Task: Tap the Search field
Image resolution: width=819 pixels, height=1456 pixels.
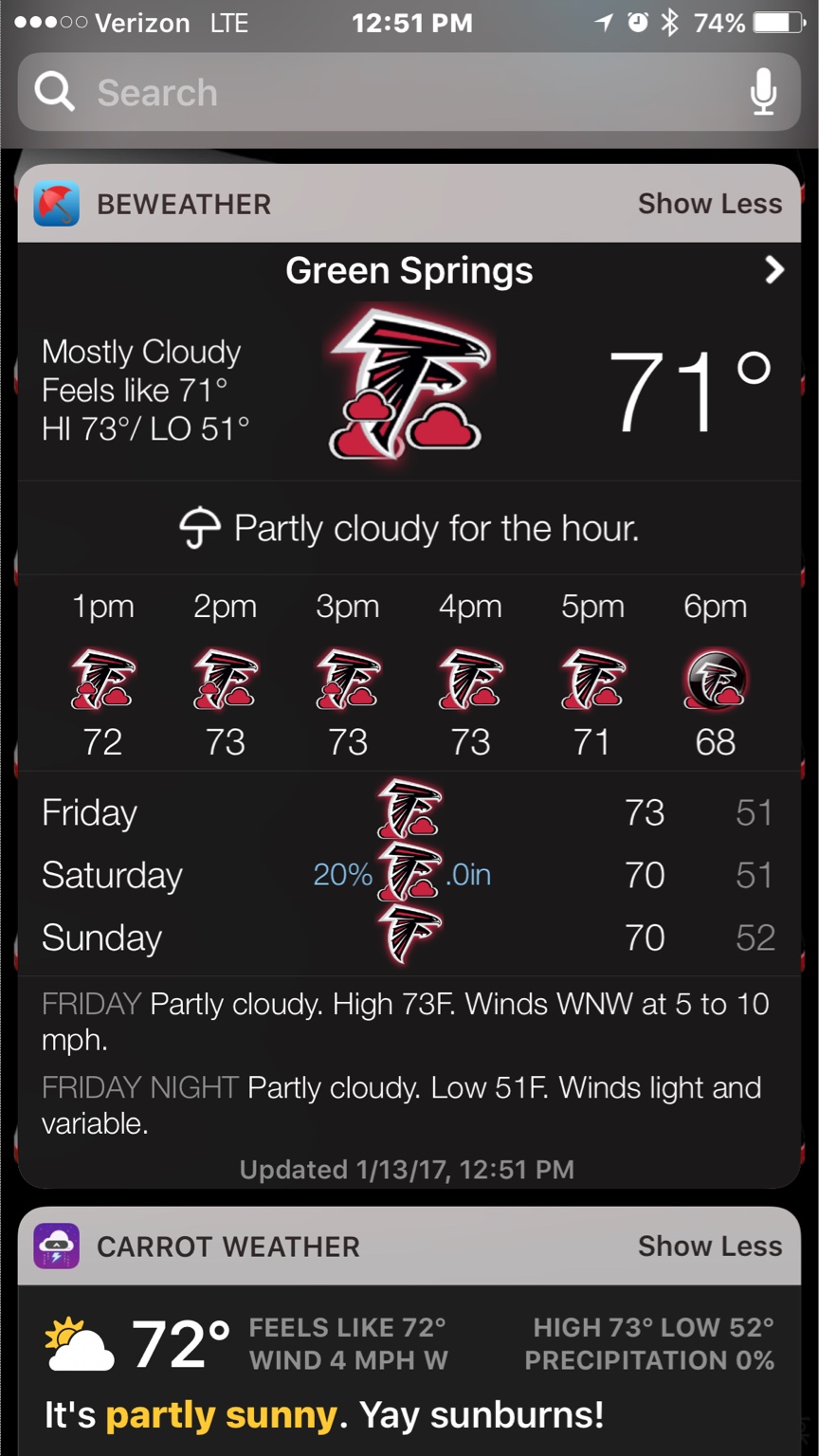Action: [379, 93]
